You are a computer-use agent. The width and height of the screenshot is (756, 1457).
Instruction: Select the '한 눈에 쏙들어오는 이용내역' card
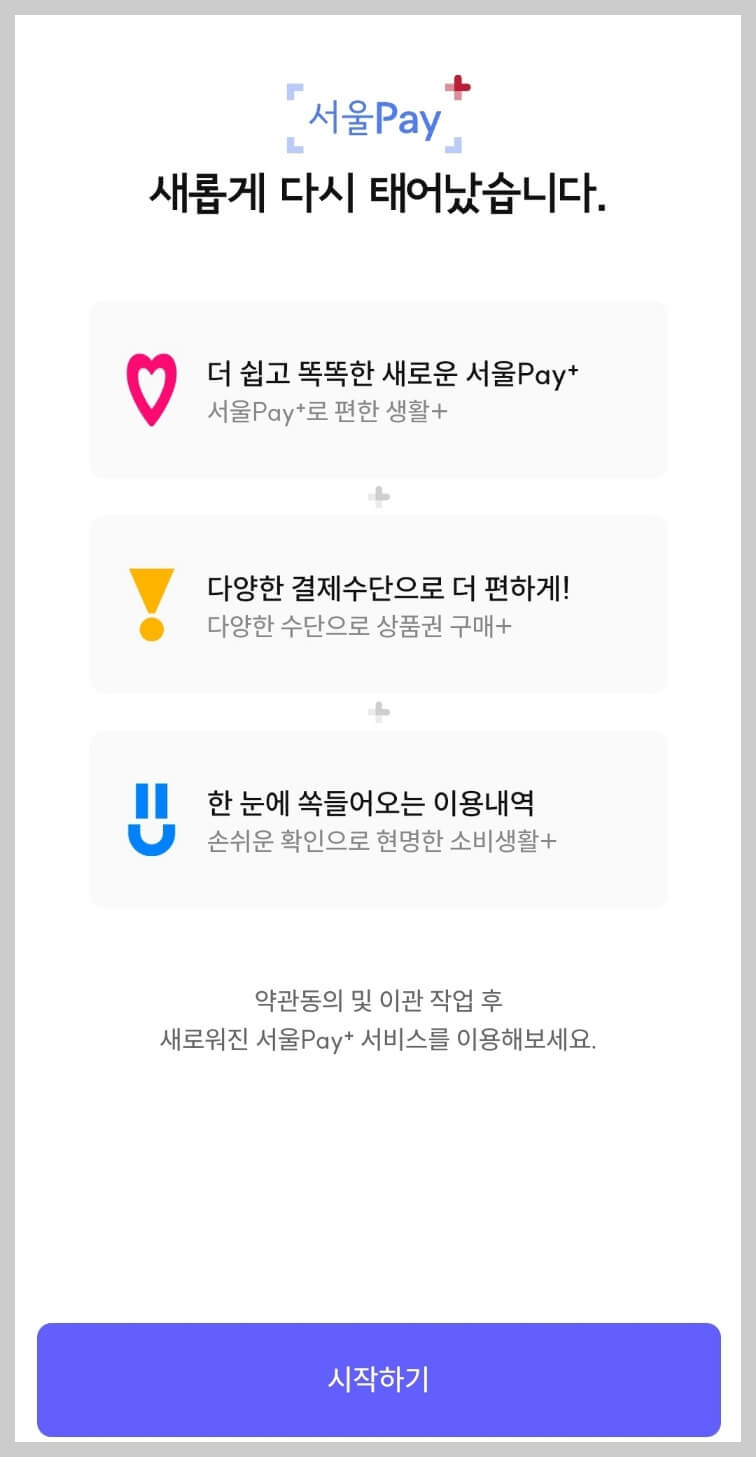[x=378, y=817]
